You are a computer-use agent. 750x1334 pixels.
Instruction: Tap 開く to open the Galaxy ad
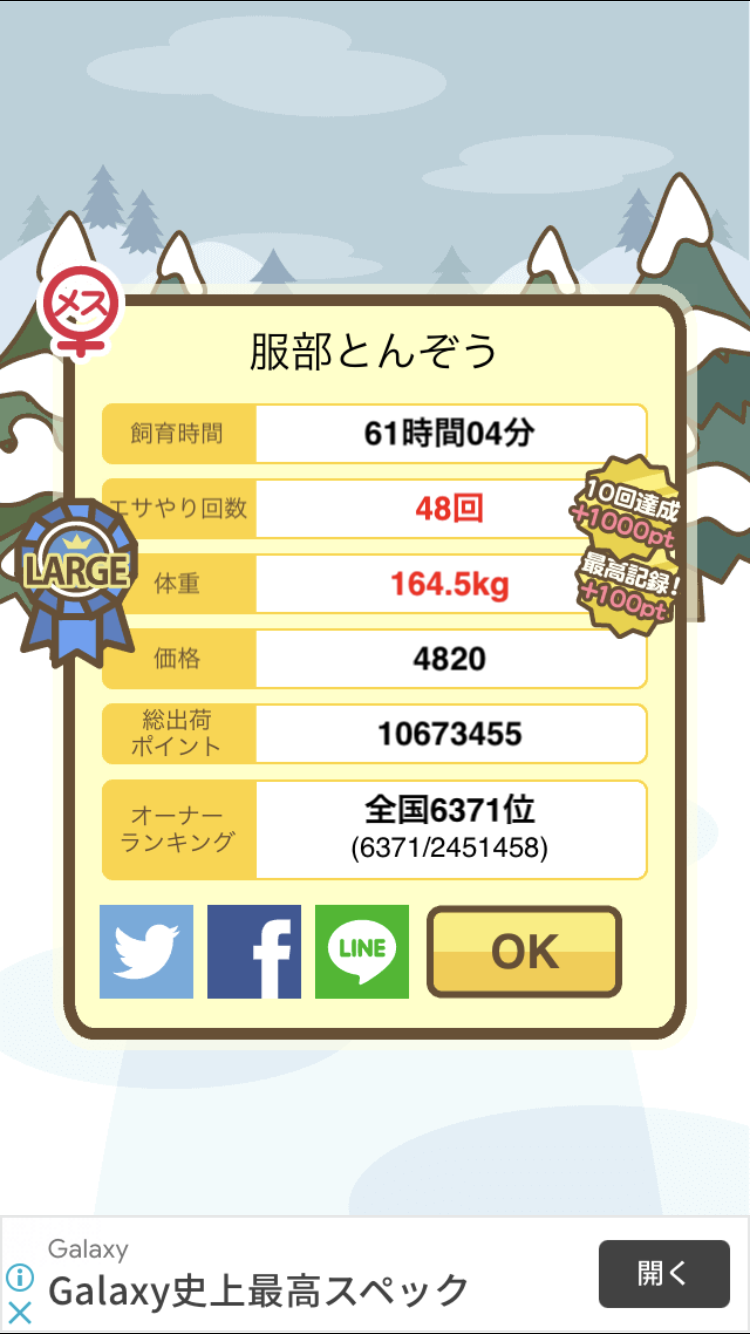[664, 1274]
